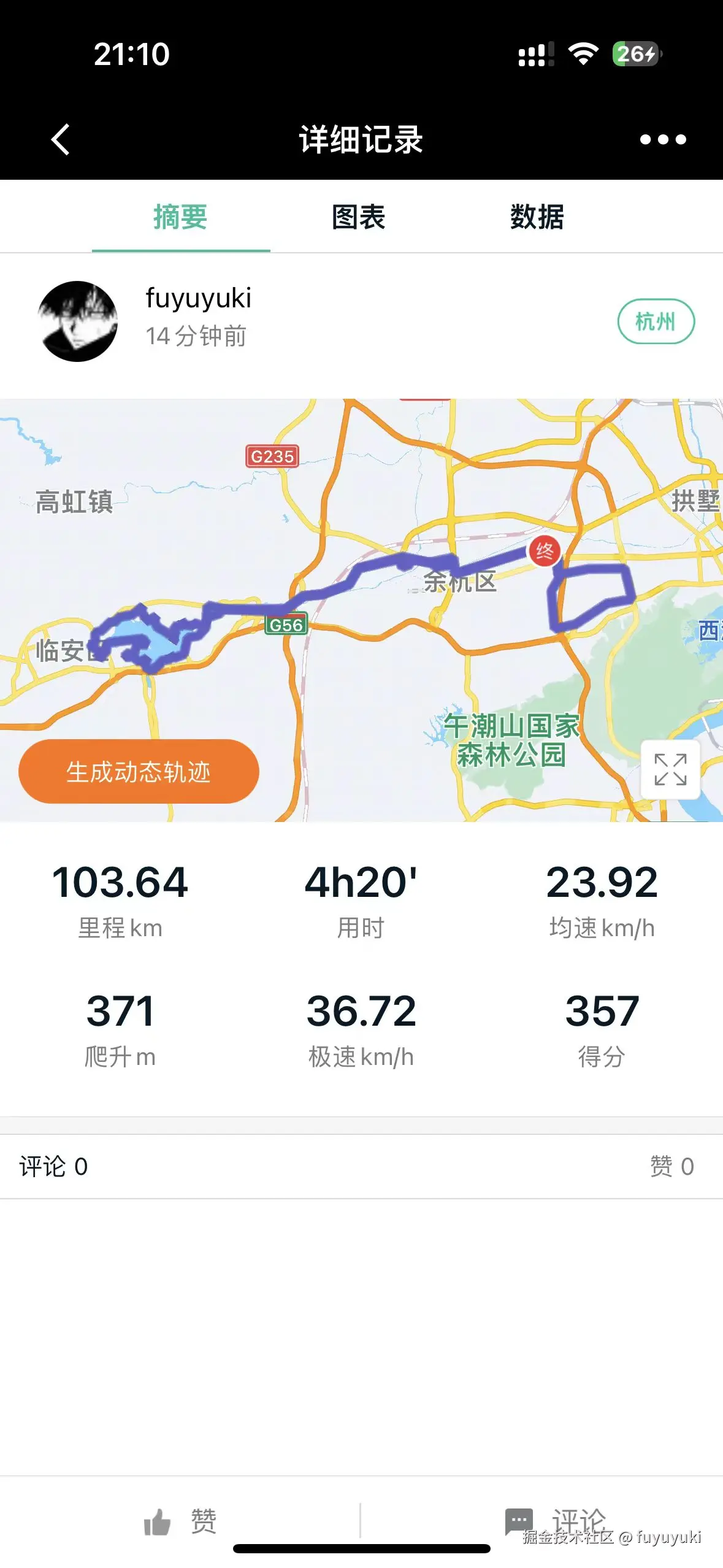Tap the 杭州 location badge
The height and width of the screenshot is (1568, 723).
[656, 320]
